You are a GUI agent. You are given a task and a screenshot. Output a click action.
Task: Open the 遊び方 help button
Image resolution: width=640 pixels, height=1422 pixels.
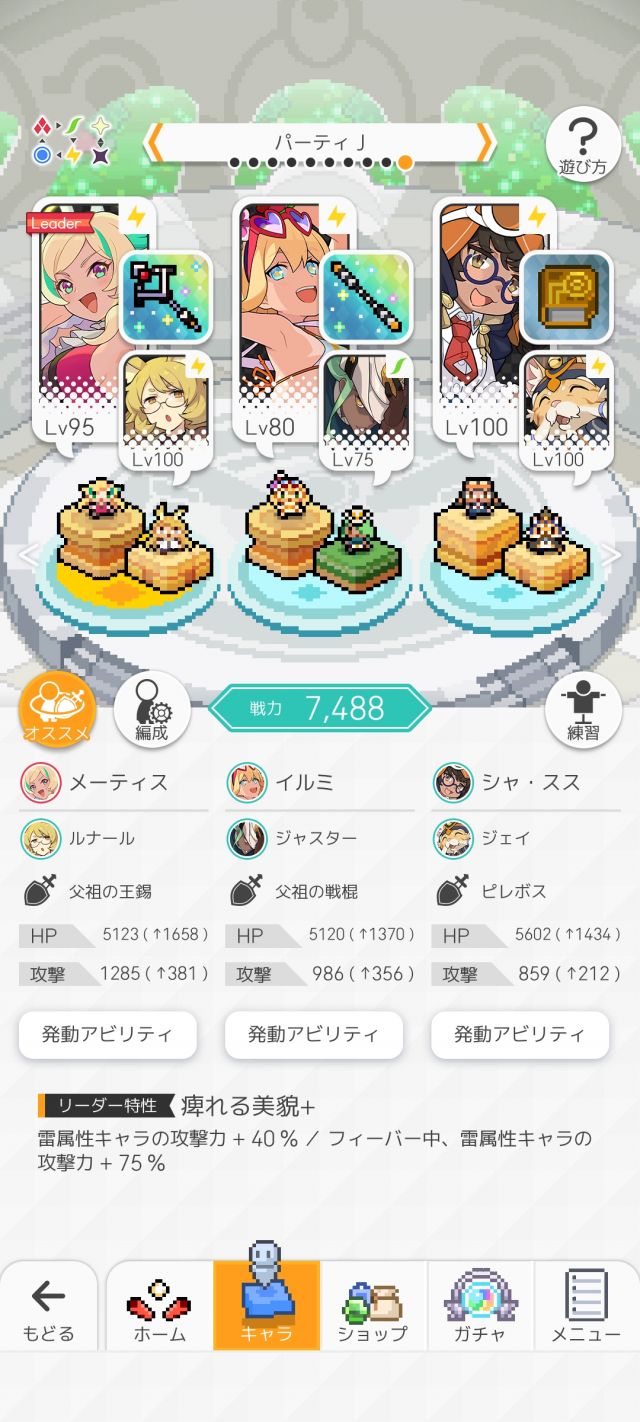tap(582, 145)
